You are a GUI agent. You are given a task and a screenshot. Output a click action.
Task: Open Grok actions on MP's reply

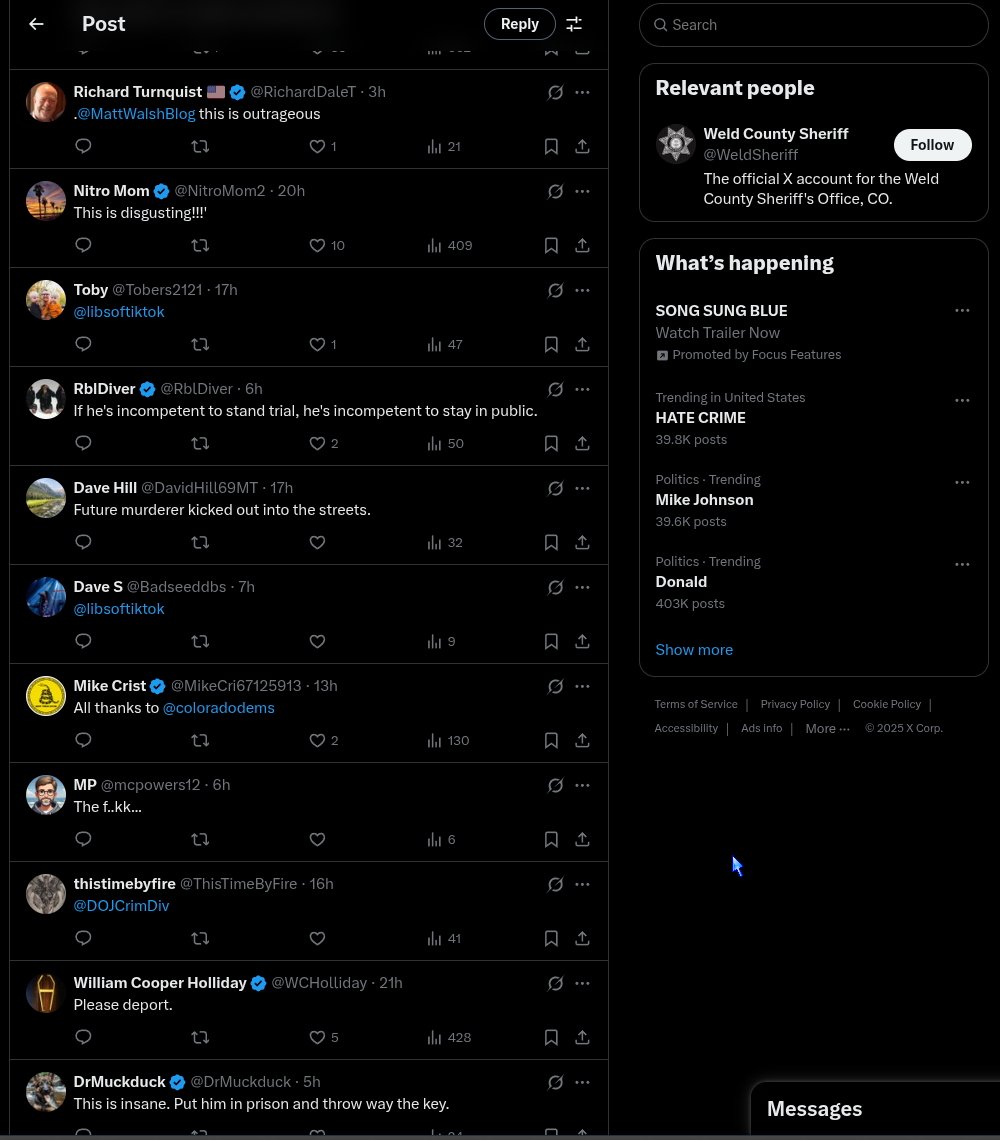click(x=556, y=785)
